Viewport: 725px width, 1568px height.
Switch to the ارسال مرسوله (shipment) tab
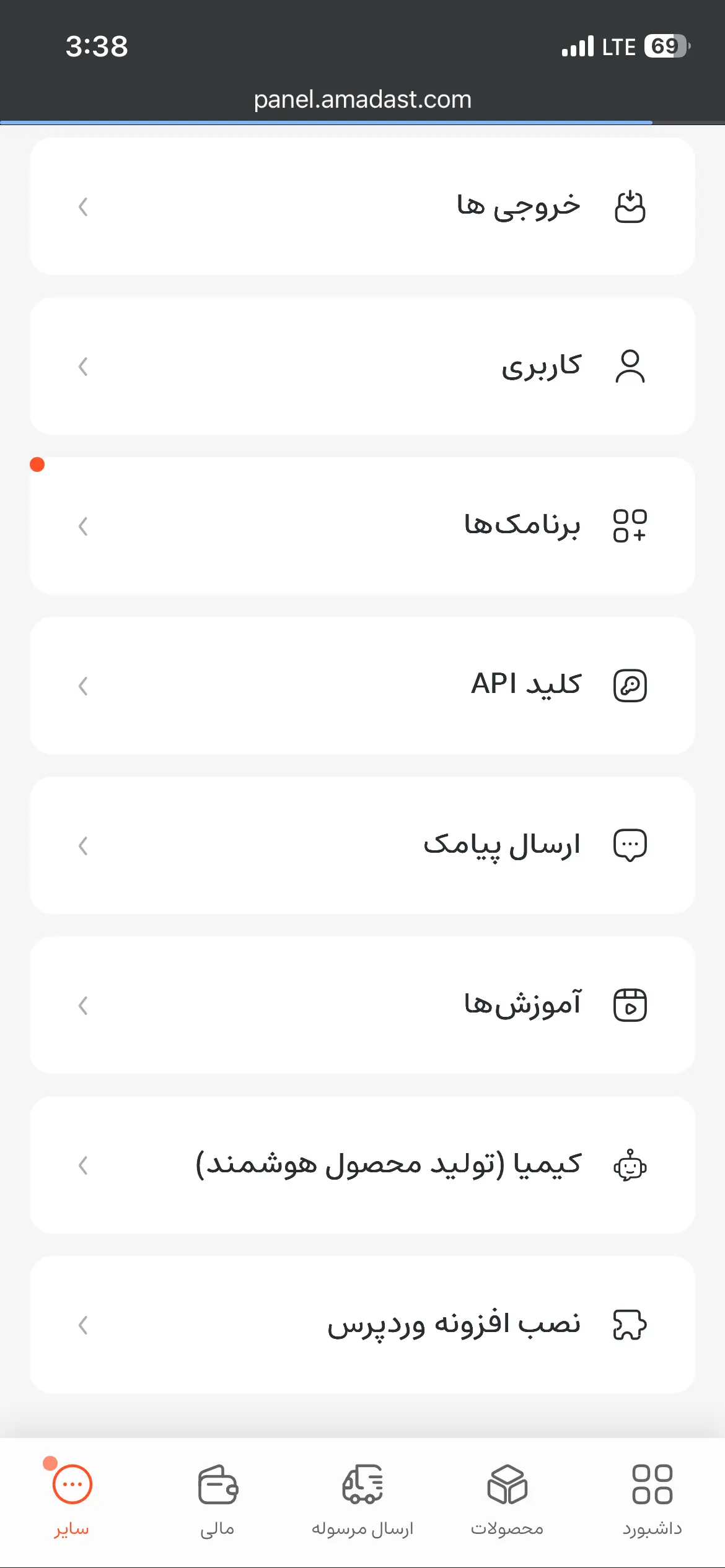[x=362, y=1499]
